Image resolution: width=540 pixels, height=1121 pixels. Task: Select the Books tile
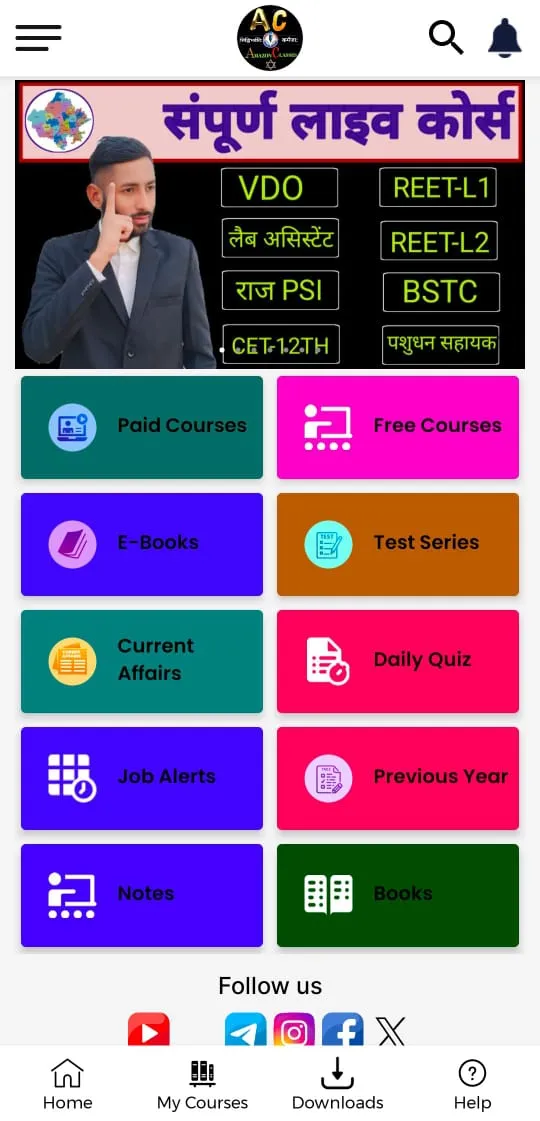pyautogui.click(x=398, y=895)
